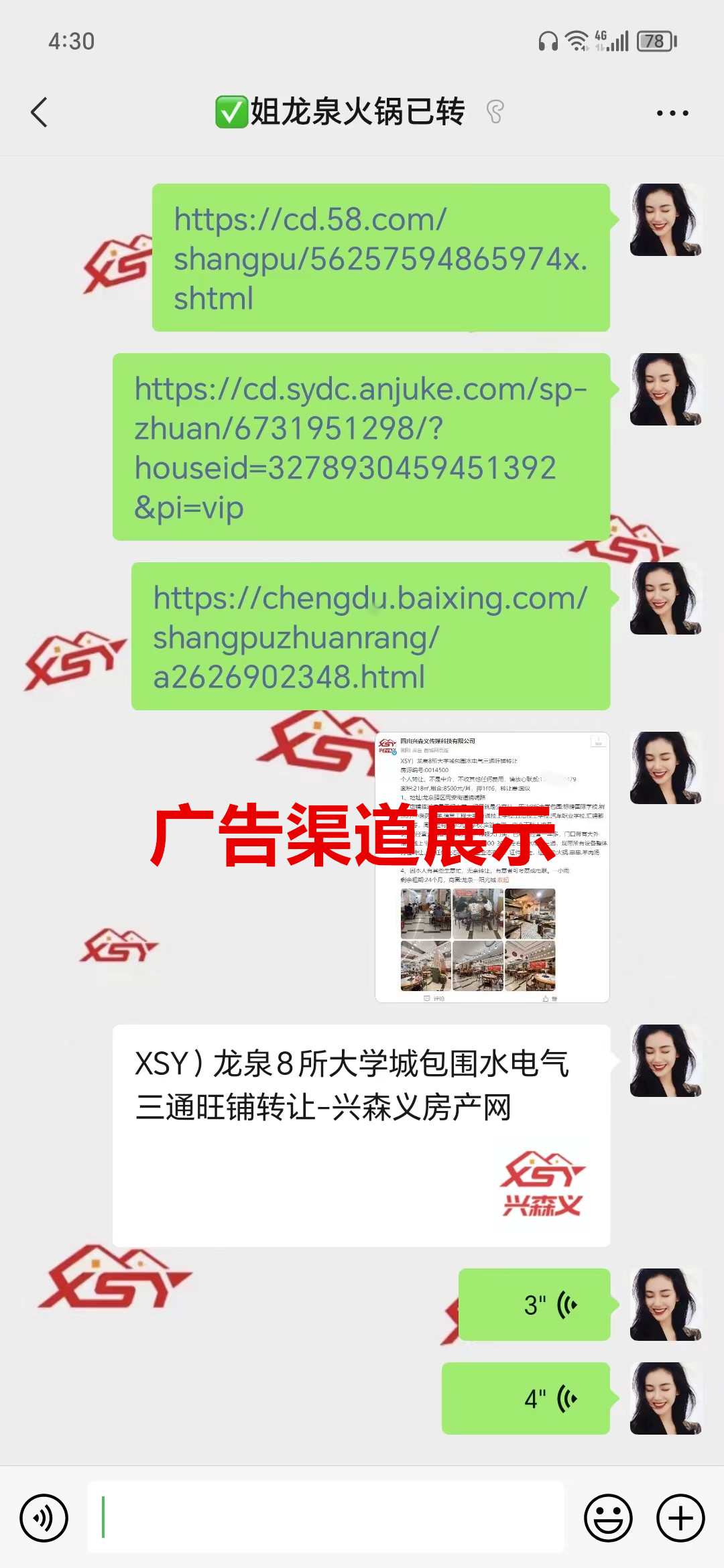This screenshot has height=1568, width=724.
Task: Open the cd.sydc.anjuke.com link
Action: click(x=361, y=447)
